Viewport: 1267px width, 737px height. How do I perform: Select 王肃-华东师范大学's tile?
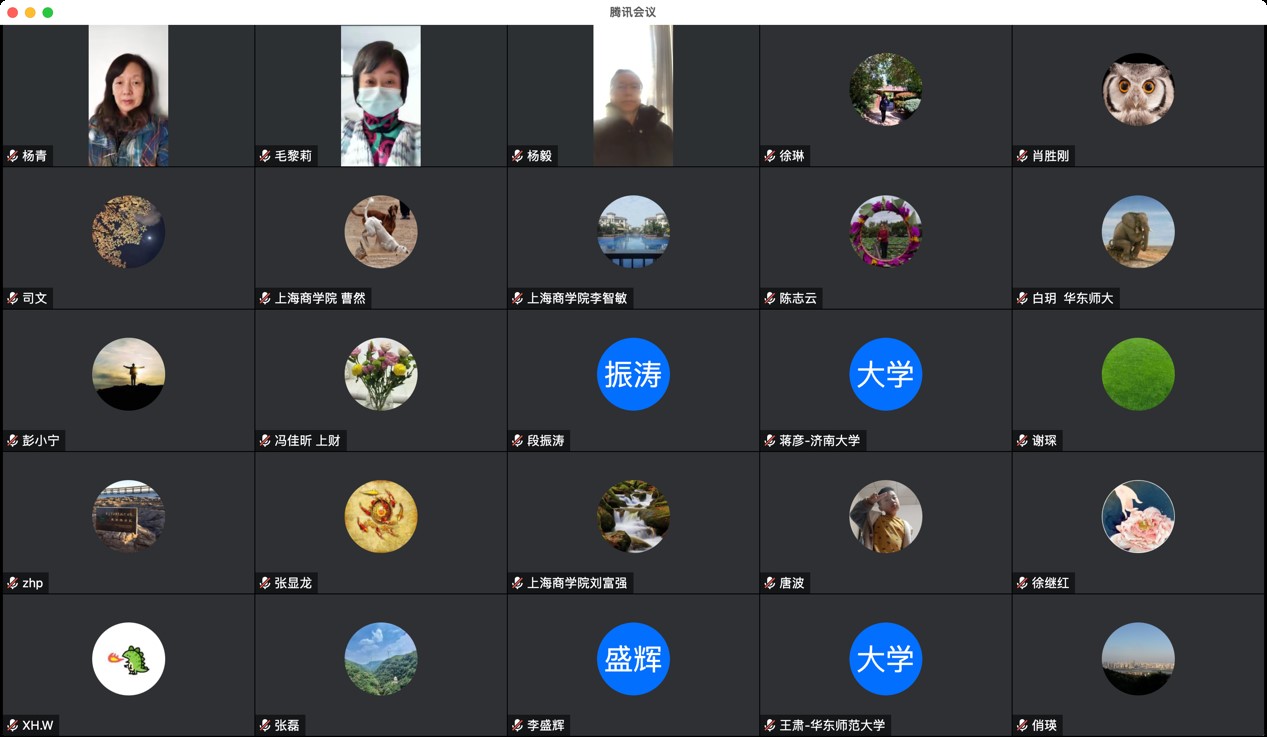[885, 659]
